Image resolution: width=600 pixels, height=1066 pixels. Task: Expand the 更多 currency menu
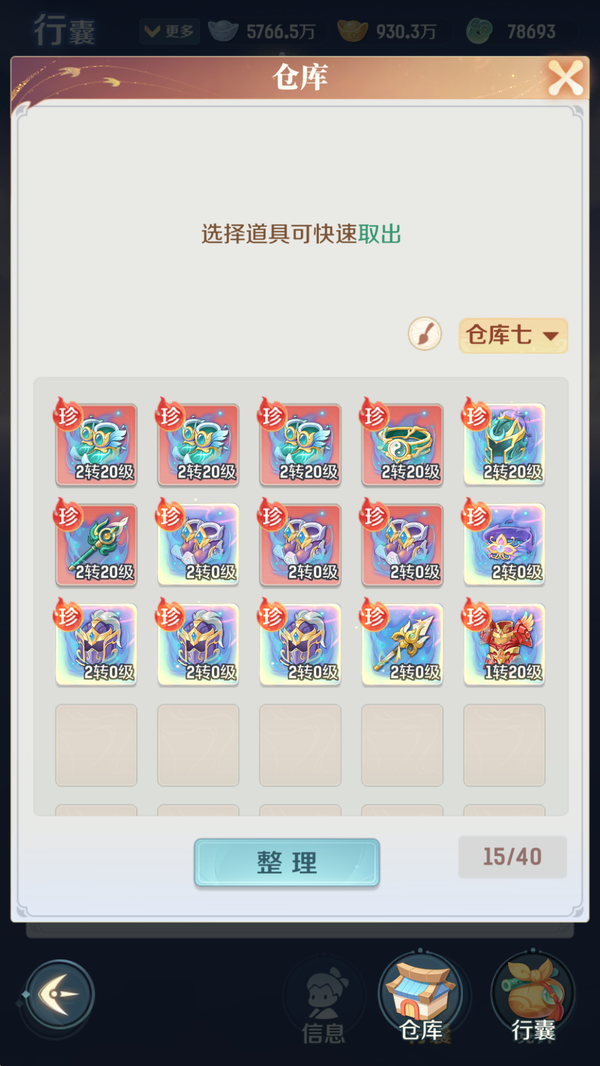click(168, 31)
